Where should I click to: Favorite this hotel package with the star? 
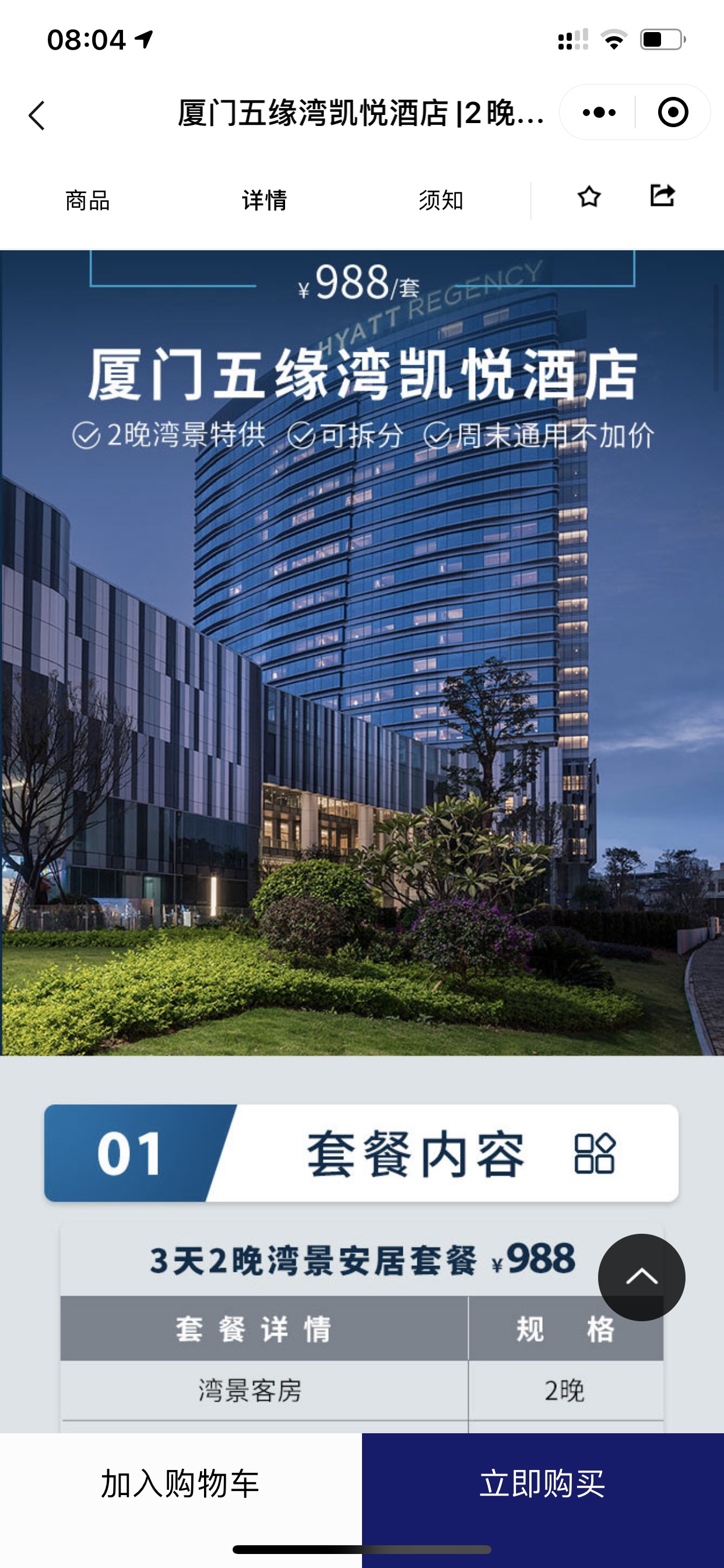[x=589, y=197]
